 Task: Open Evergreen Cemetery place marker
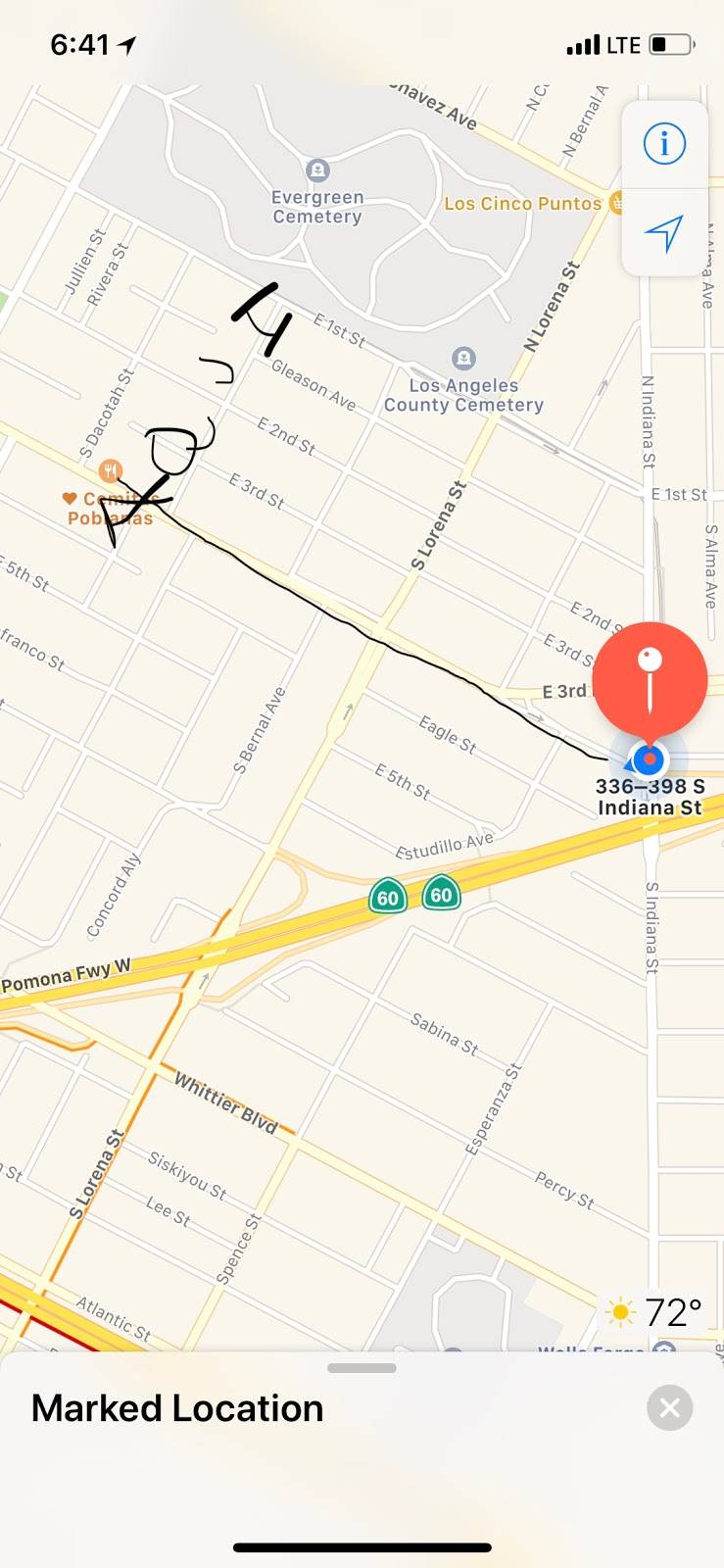317,171
